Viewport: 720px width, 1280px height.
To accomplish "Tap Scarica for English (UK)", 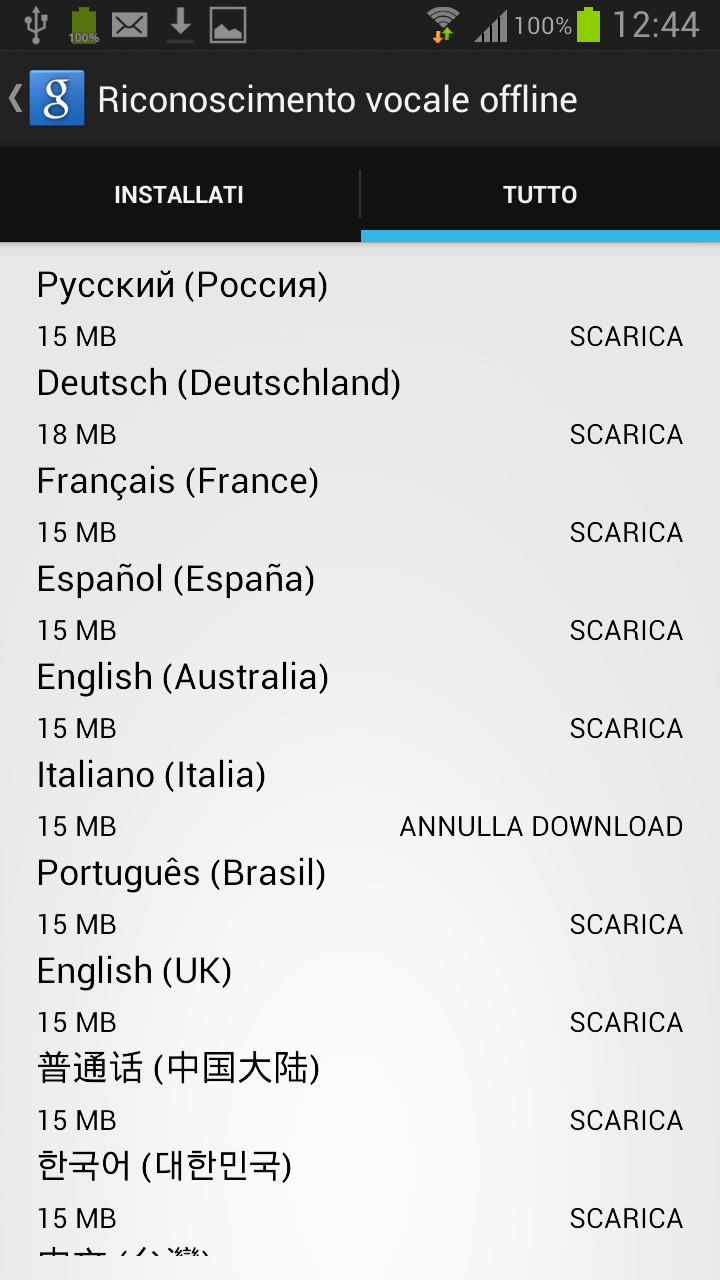I will click(x=626, y=1023).
